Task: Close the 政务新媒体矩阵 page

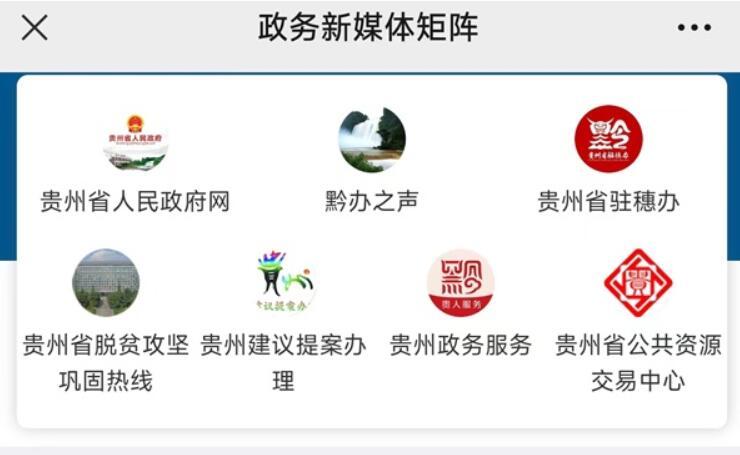Action: point(35,28)
